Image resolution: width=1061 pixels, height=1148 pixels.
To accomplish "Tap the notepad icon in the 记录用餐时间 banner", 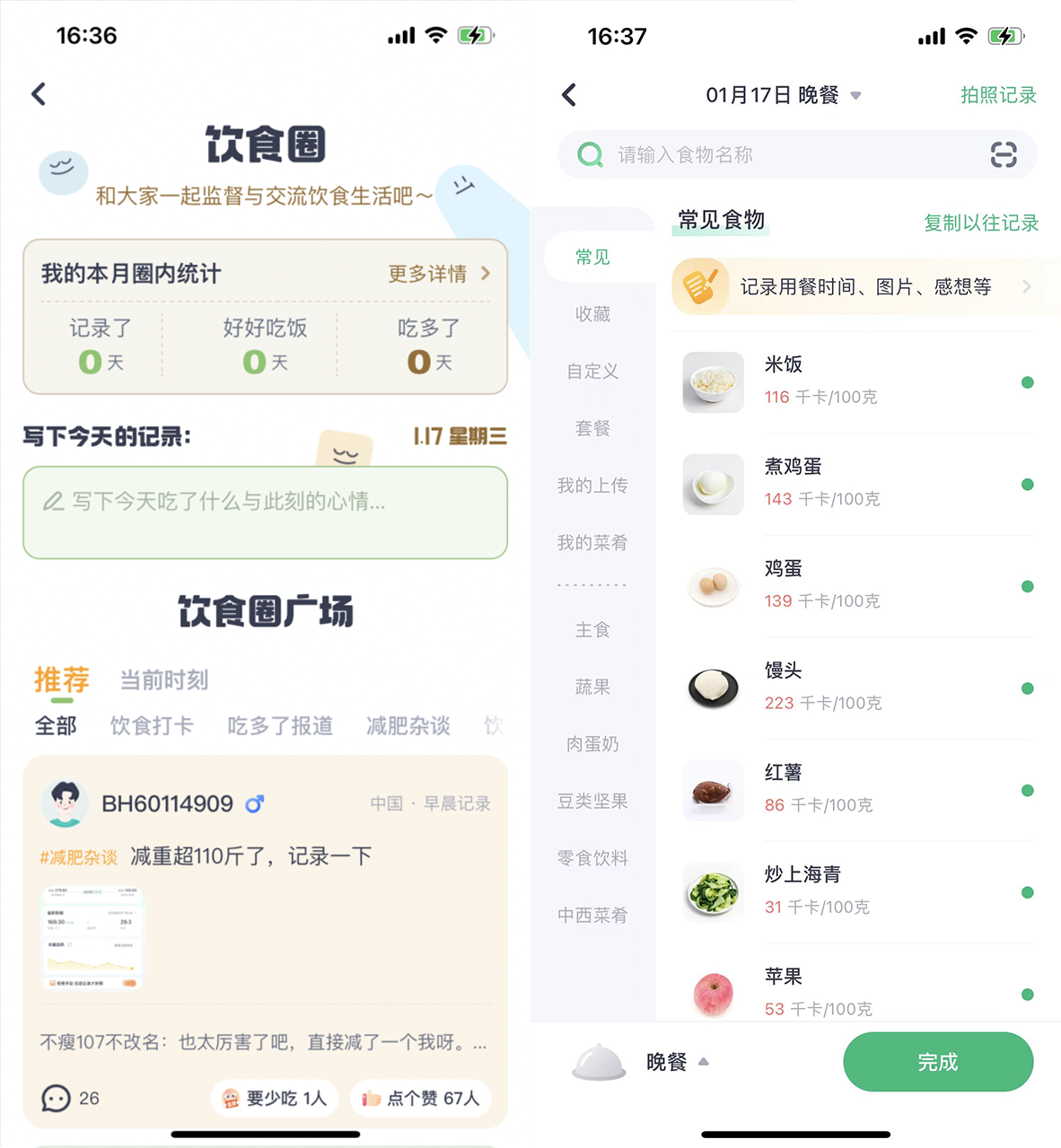I will [702, 286].
